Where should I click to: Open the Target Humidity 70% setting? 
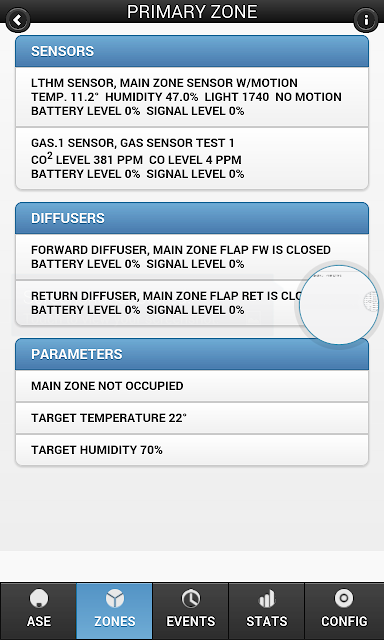(192, 450)
